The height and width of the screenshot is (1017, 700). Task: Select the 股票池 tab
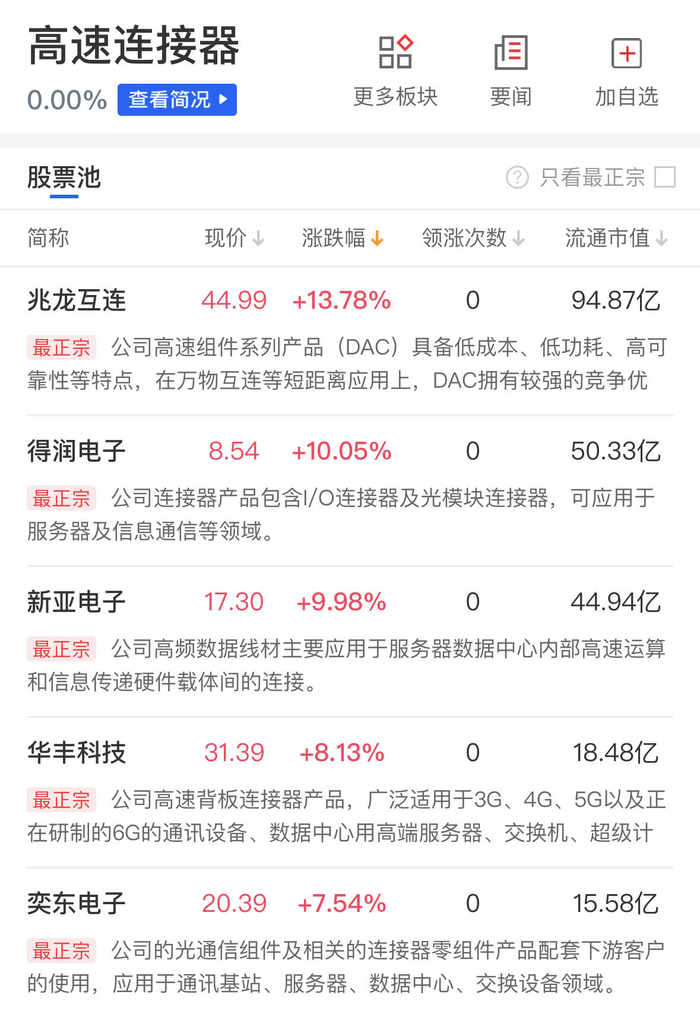64,178
